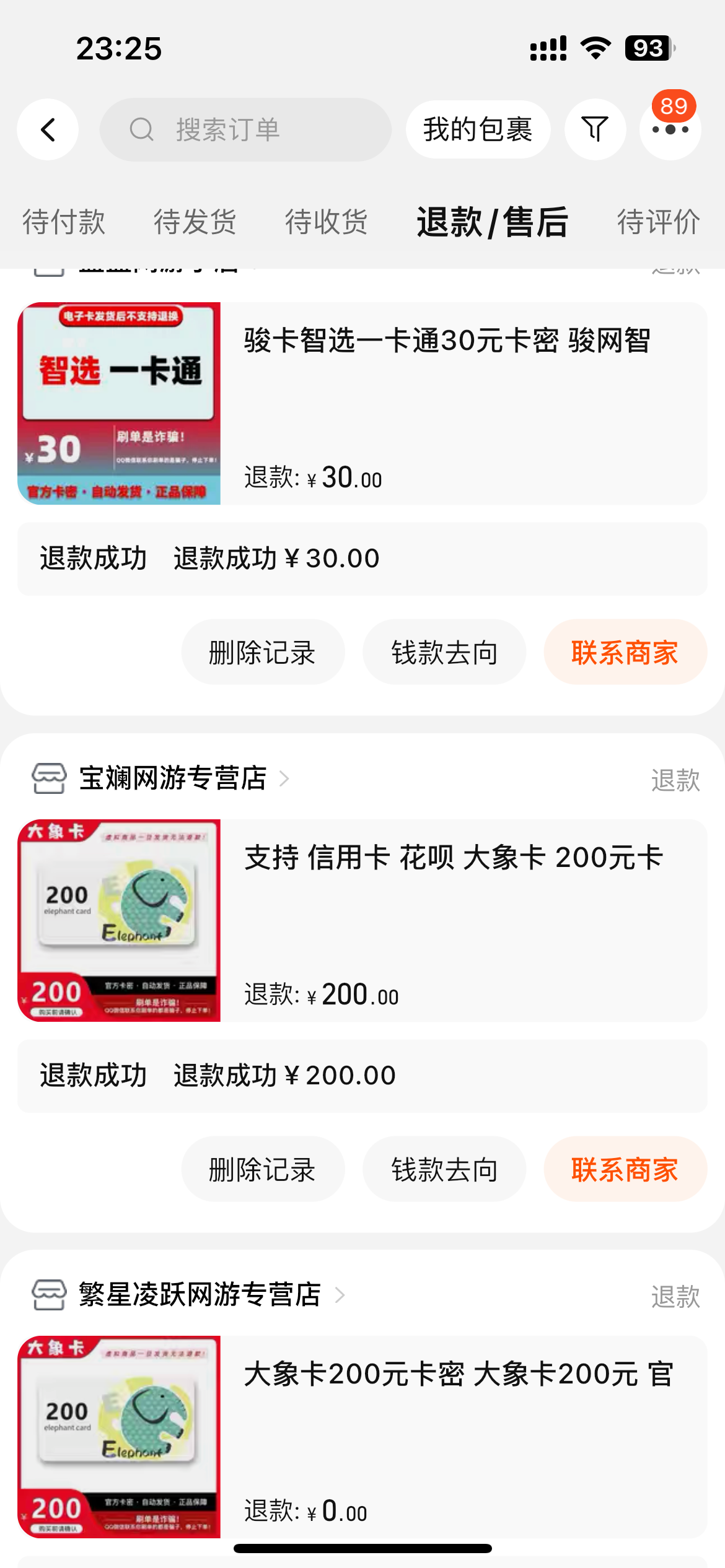The height and width of the screenshot is (1568, 725).
Task: Delete the record for the ¥30.00 refund
Action: [263, 653]
